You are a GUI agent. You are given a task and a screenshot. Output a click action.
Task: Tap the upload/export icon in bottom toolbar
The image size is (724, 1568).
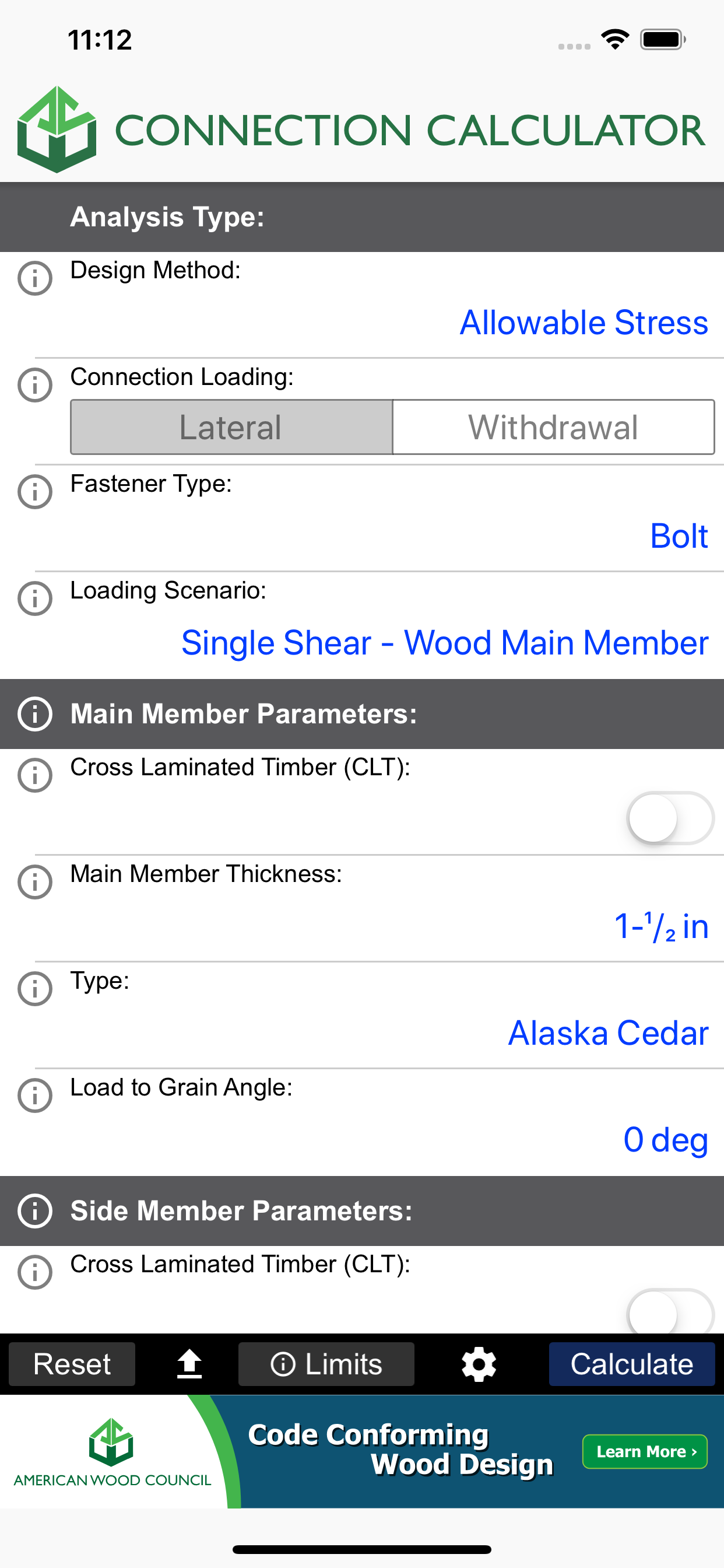click(x=189, y=1363)
